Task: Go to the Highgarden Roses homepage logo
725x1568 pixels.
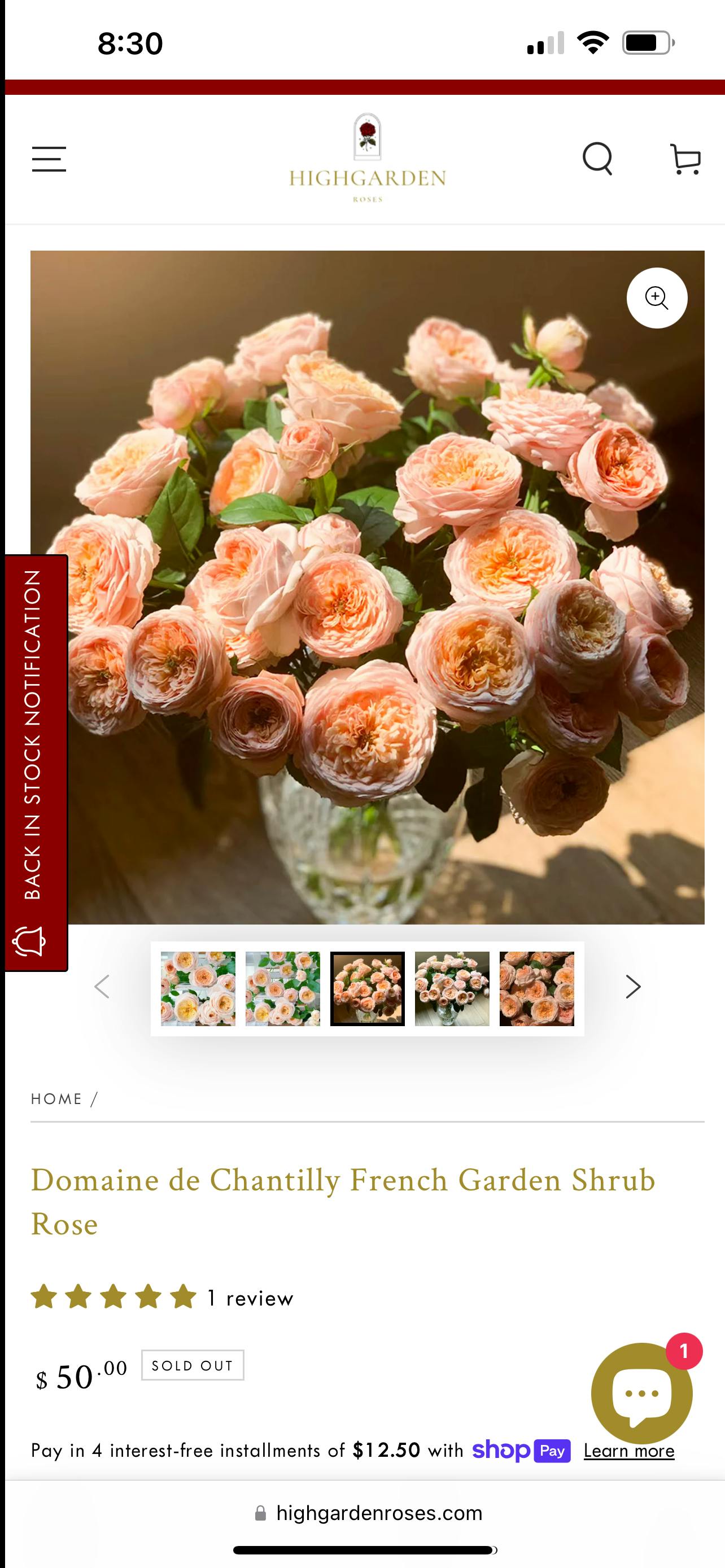Action: click(x=367, y=158)
